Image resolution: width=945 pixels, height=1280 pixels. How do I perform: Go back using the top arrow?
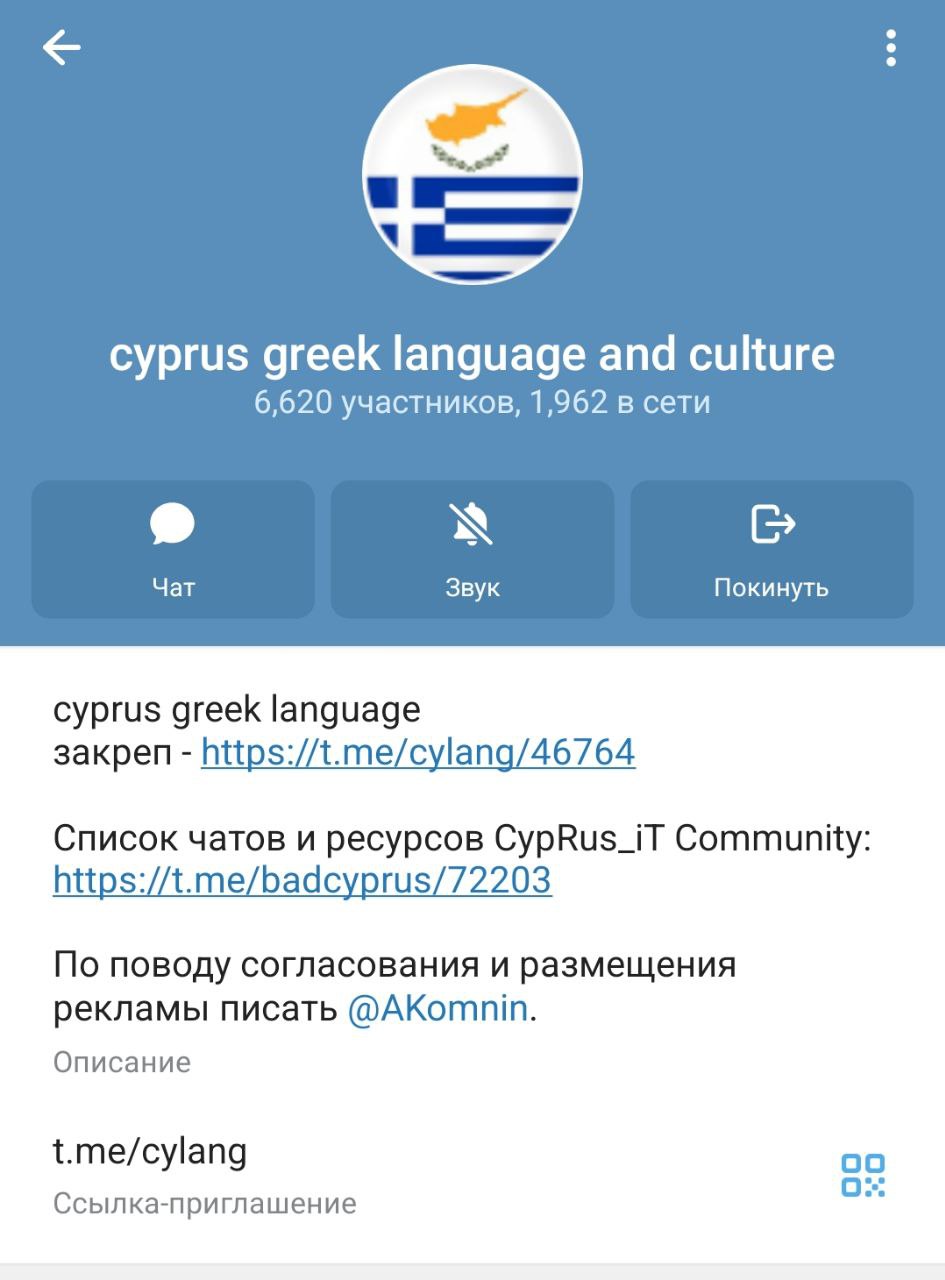[x=61, y=47]
